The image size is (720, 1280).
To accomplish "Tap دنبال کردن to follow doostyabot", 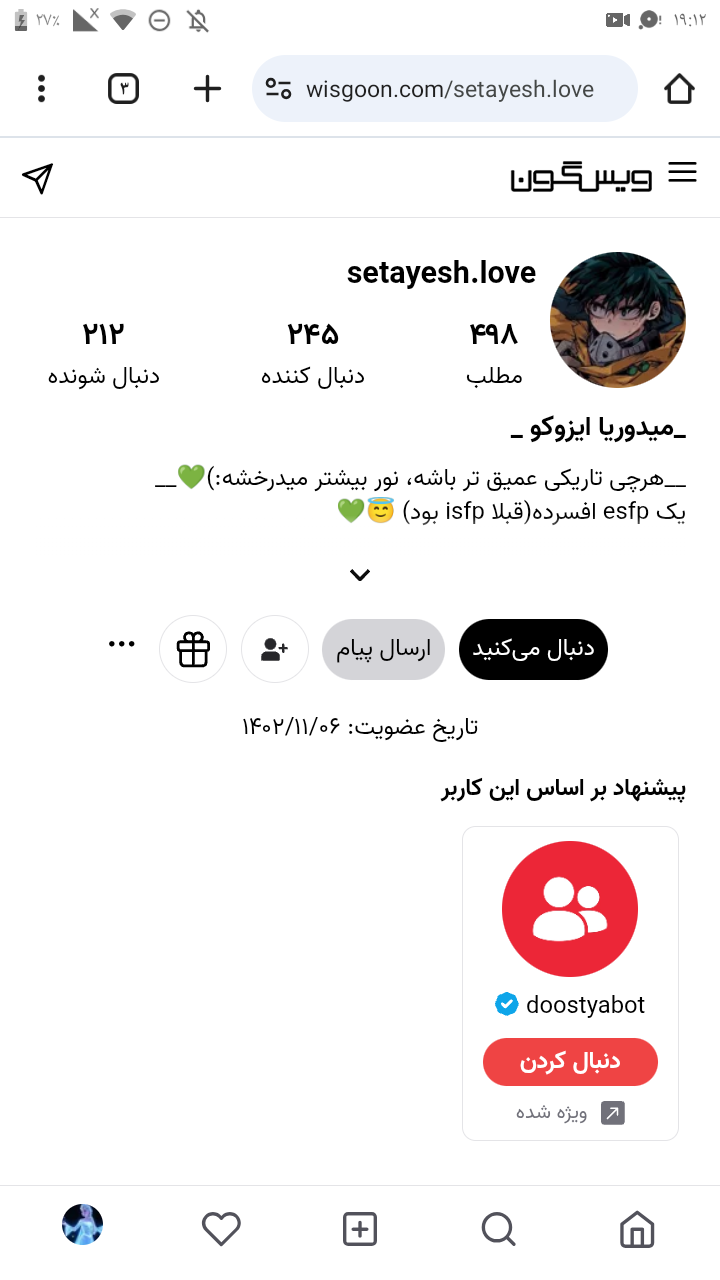I will coord(570,1062).
